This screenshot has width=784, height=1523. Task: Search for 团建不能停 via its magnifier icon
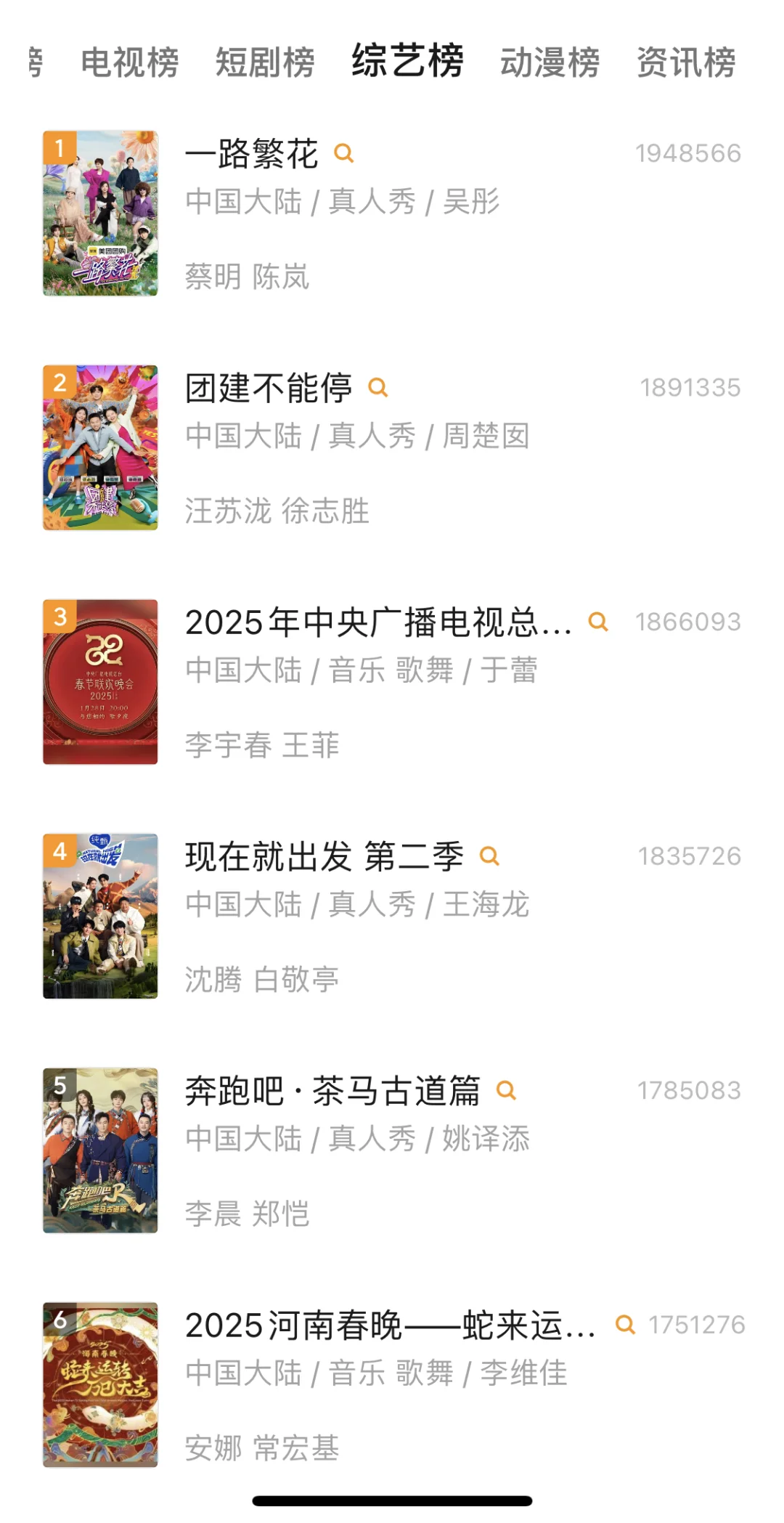click(x=377, y=388)
